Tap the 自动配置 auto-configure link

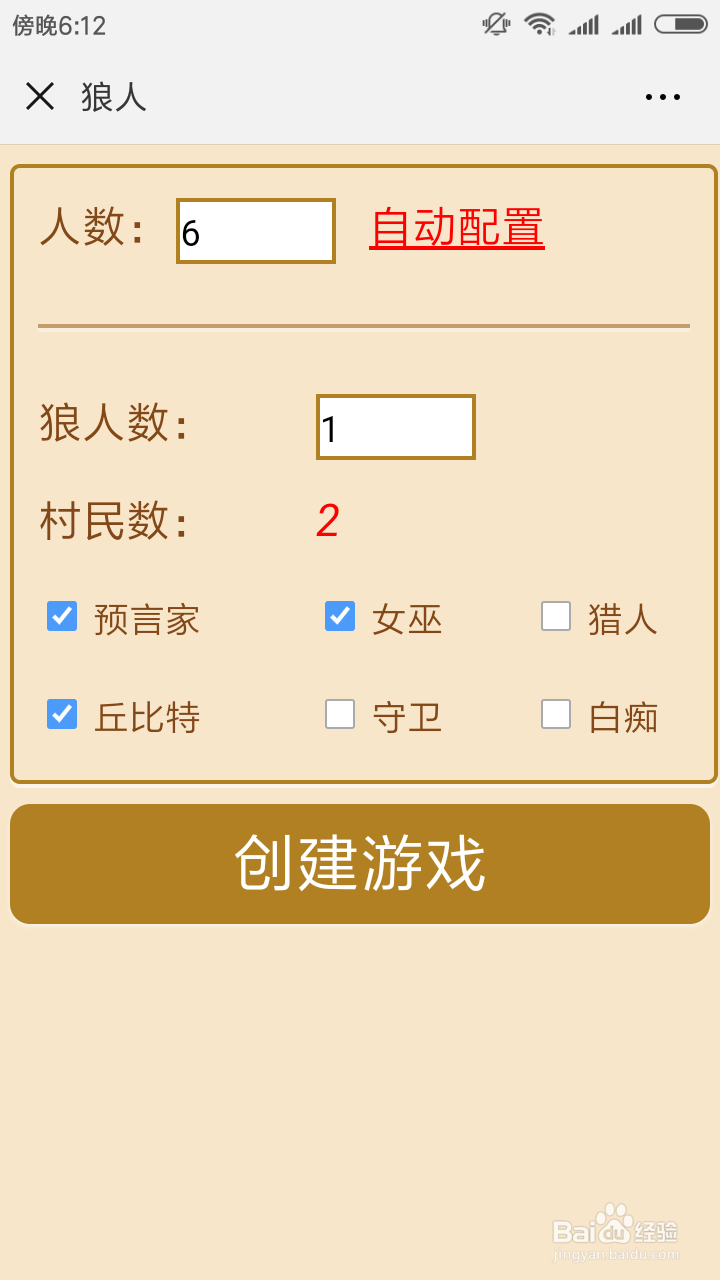(x=456, y=228)
